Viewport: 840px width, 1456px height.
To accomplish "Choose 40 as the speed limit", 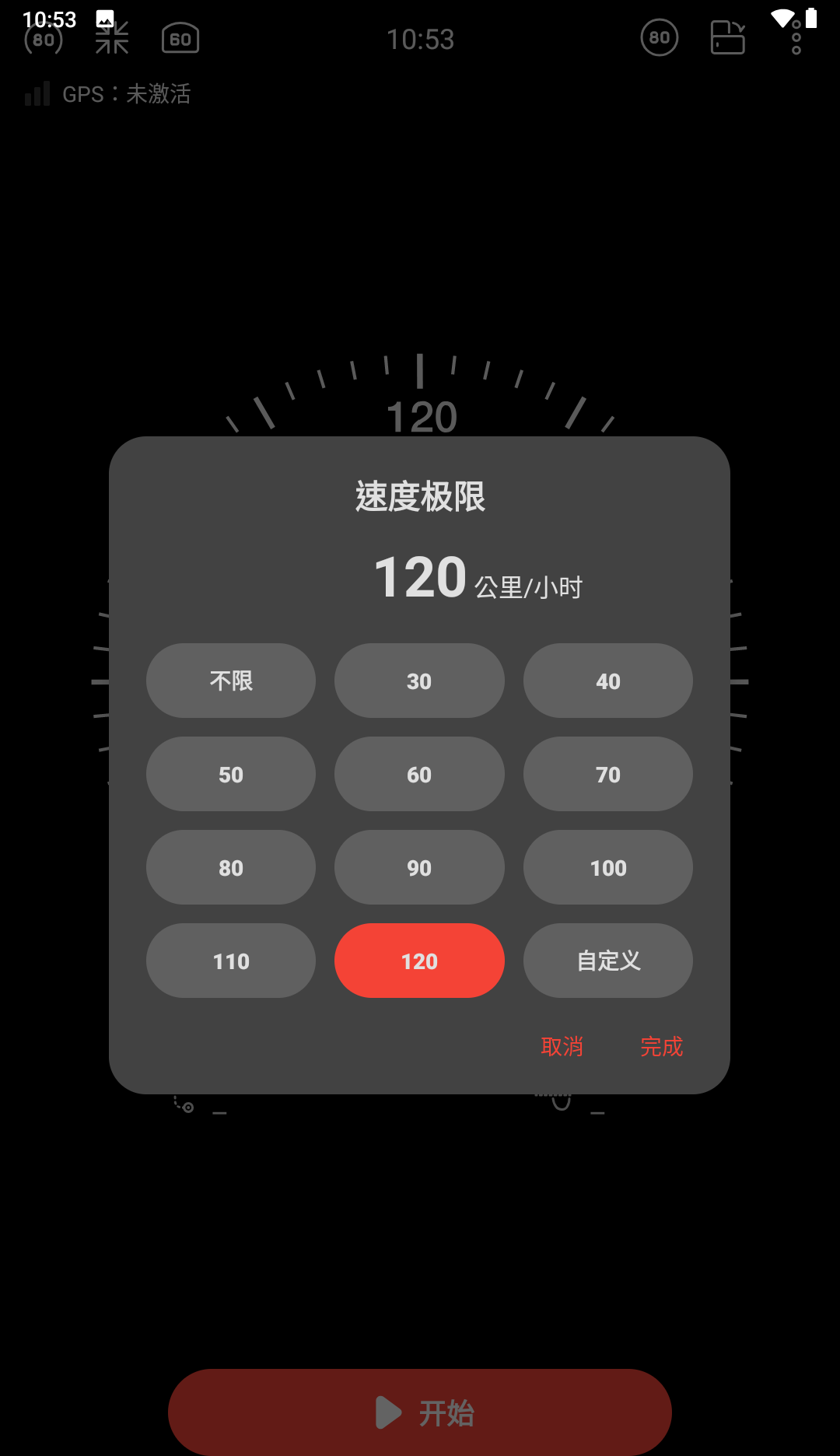I will click(607, 681).
